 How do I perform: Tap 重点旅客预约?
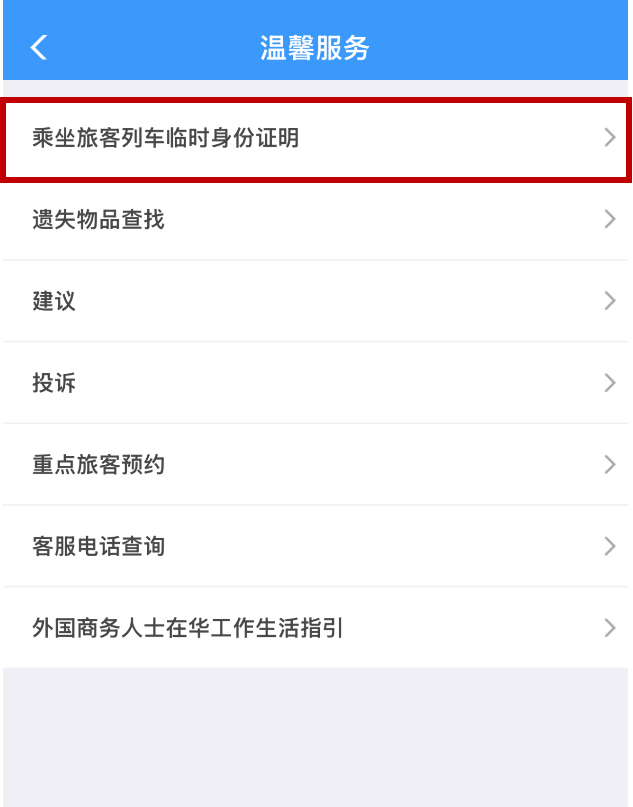(315, 465)
